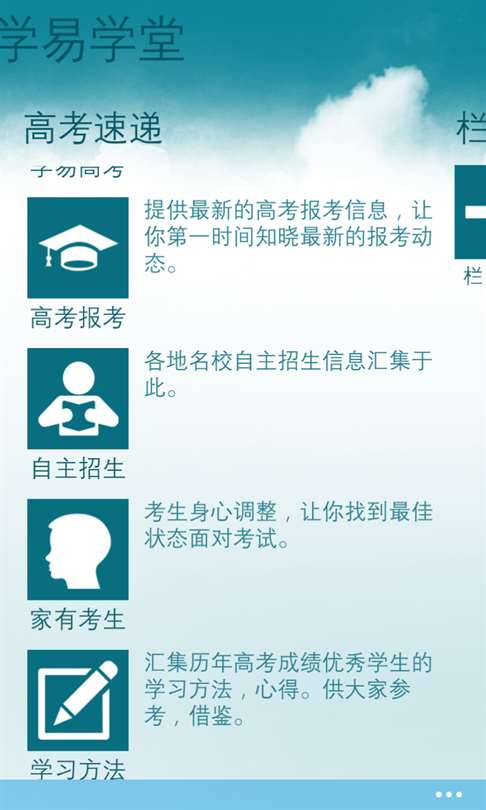The height and width of the screenshot is (810, 486).
Task: Open the 自主招生 tile
Action: (78, 398)
